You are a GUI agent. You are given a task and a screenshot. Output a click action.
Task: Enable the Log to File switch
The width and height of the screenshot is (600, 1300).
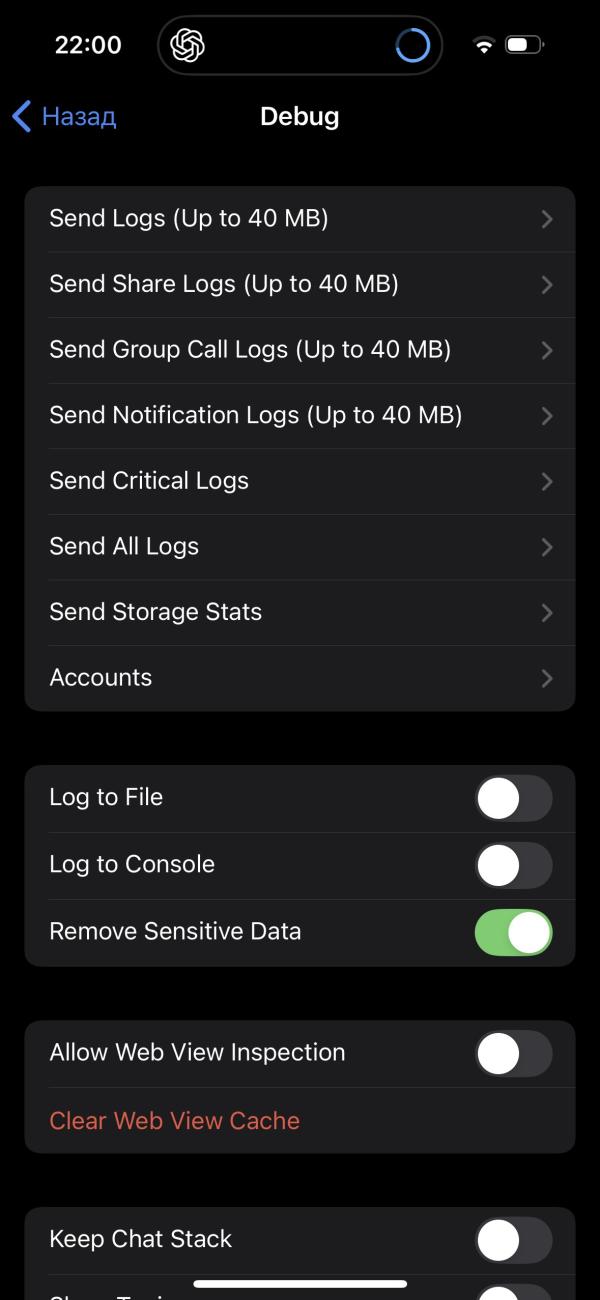[x=513, y=798]
